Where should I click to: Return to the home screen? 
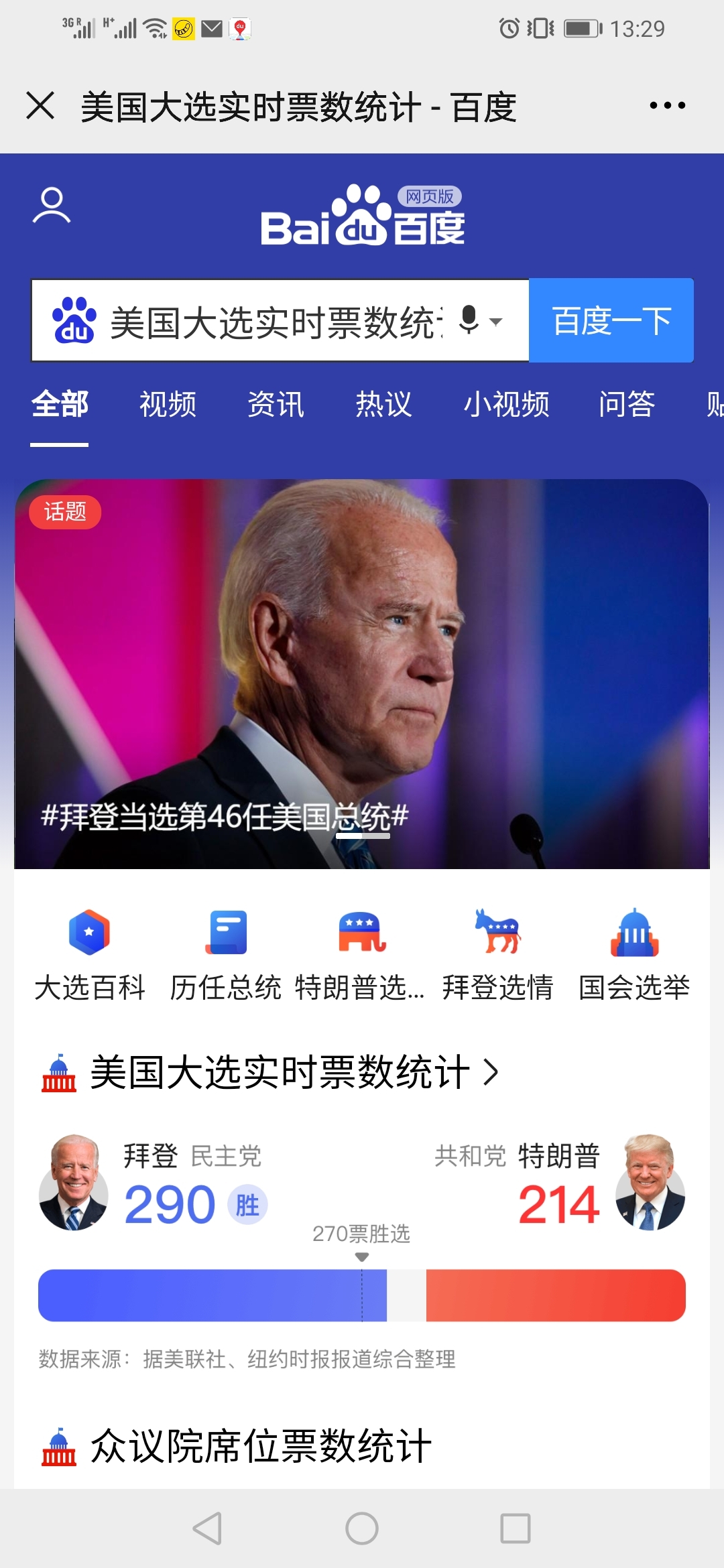coord(362,1528)
